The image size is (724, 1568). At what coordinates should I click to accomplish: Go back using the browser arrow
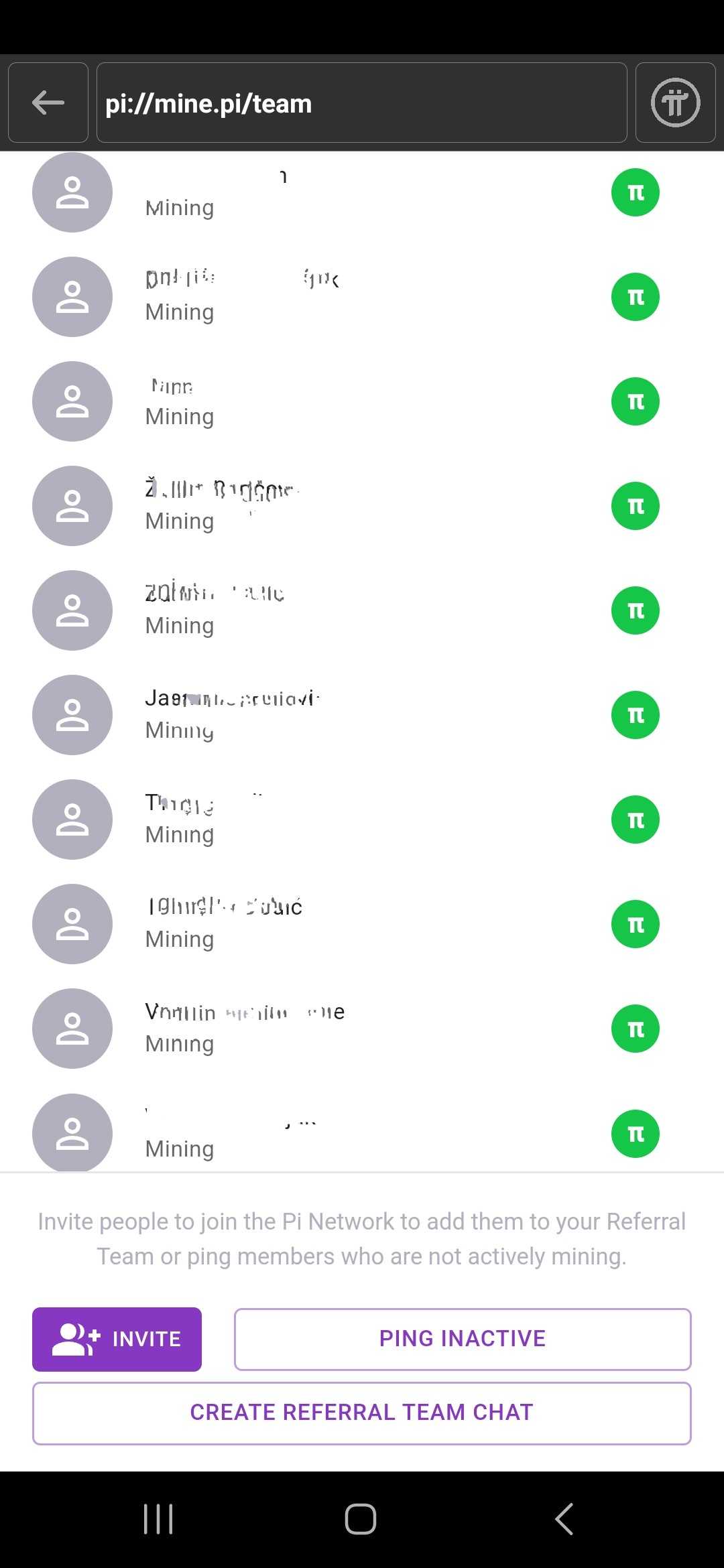click(x=48, y=103)
